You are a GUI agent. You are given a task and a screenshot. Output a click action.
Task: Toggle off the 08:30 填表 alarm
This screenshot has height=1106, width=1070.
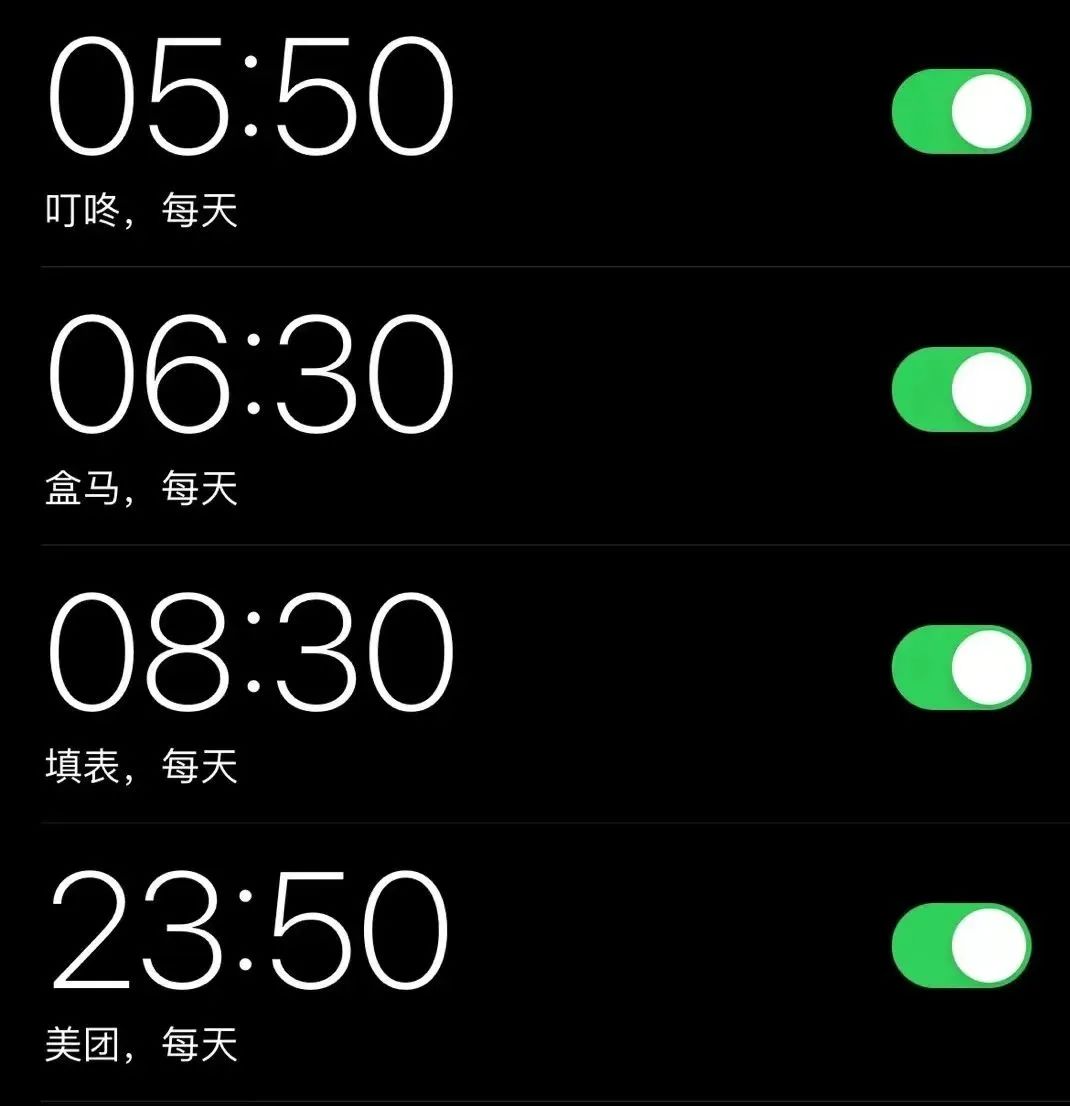point(961,668)
